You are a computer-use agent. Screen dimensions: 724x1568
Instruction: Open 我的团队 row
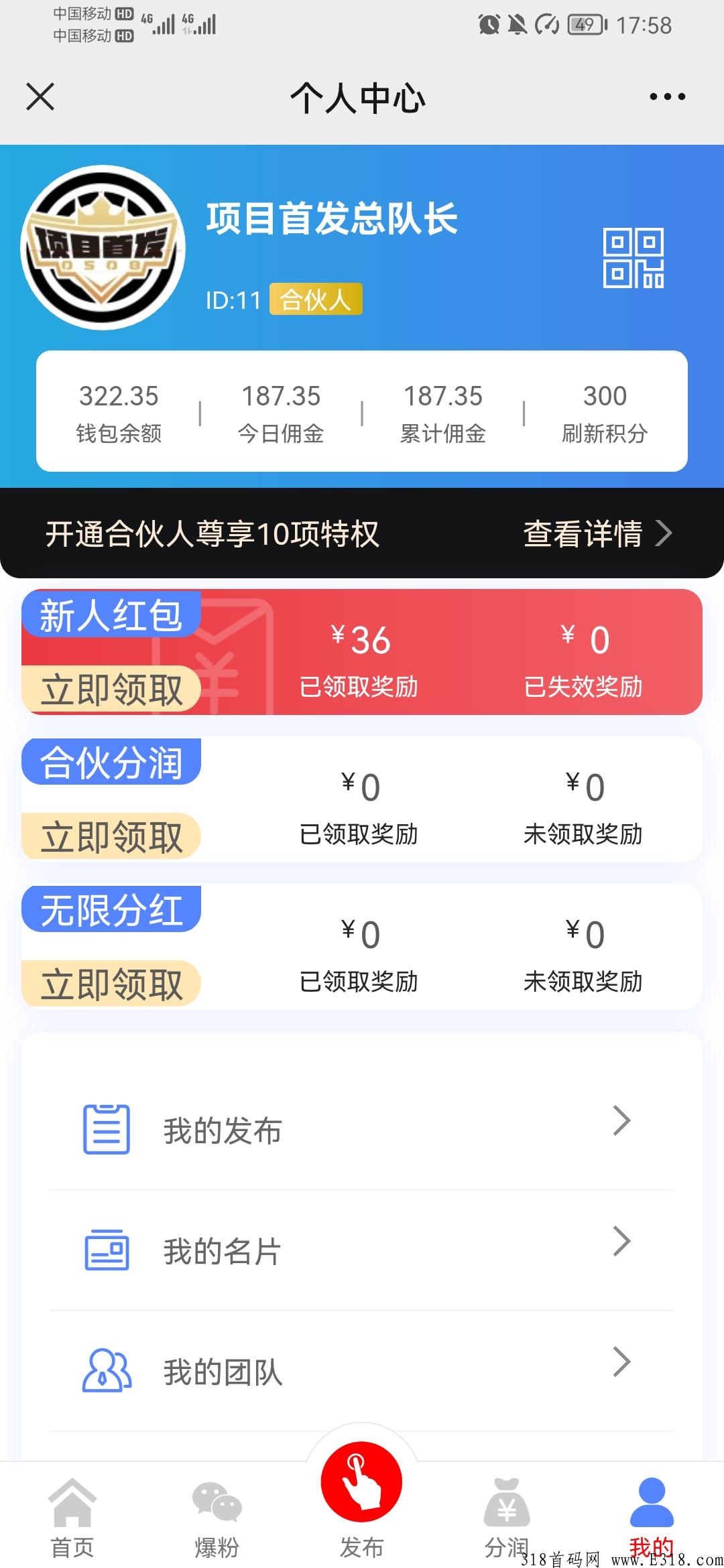coord(362,1371)
